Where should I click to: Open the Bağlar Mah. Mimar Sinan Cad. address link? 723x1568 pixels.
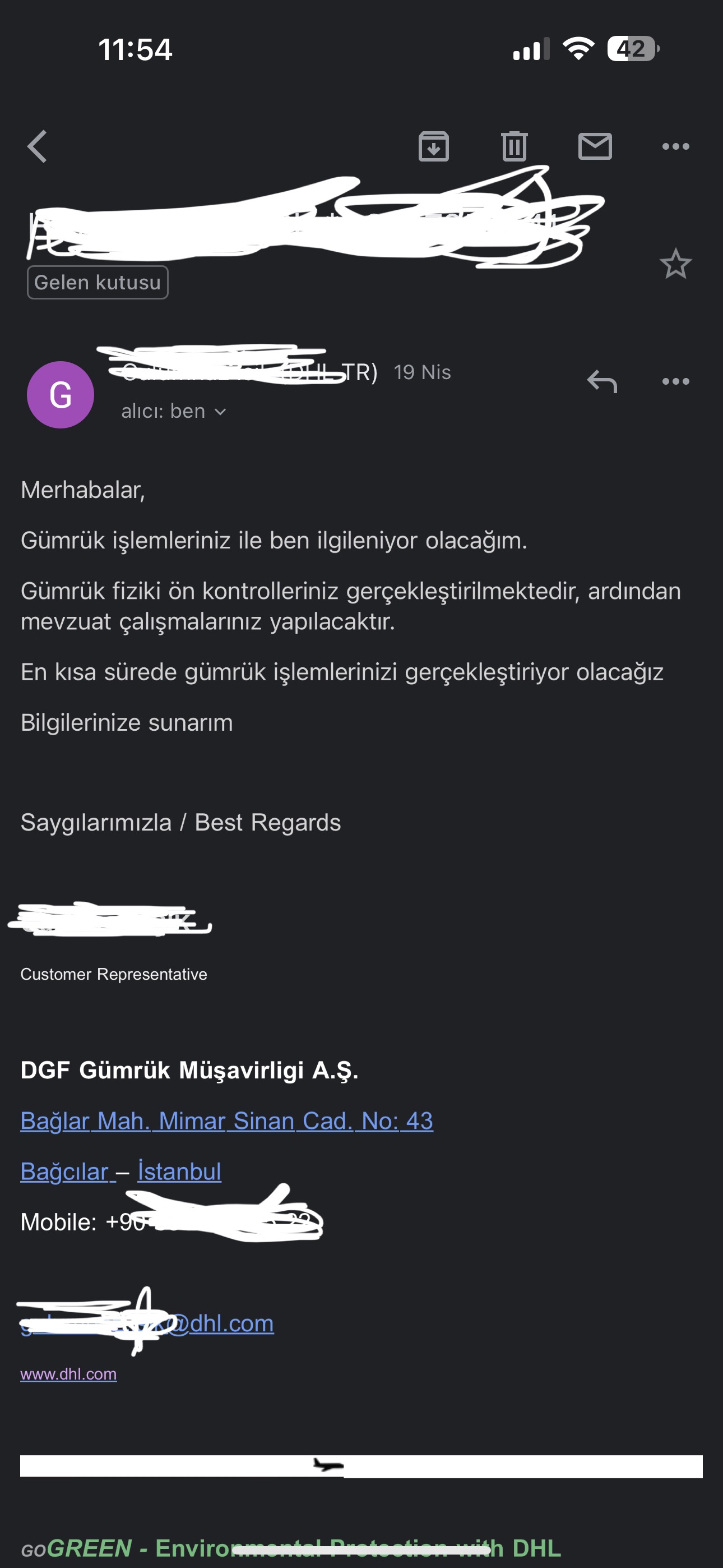226,1120
